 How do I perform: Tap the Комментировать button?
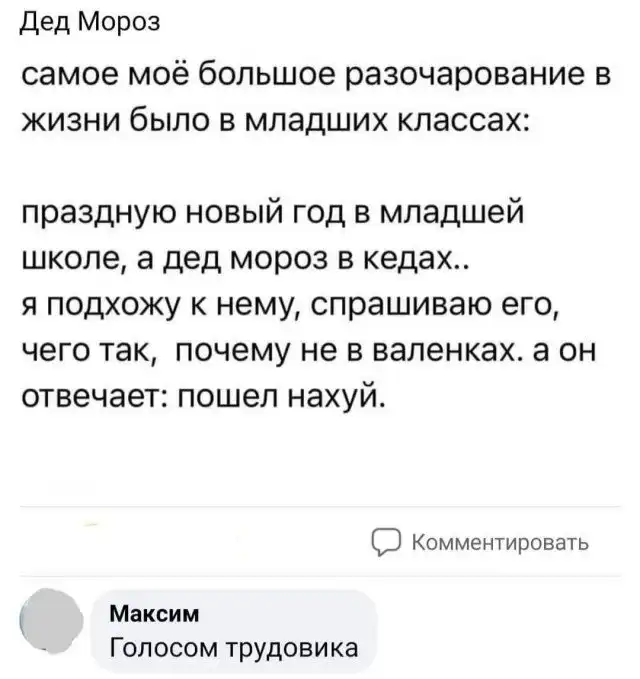pos(480,544)
